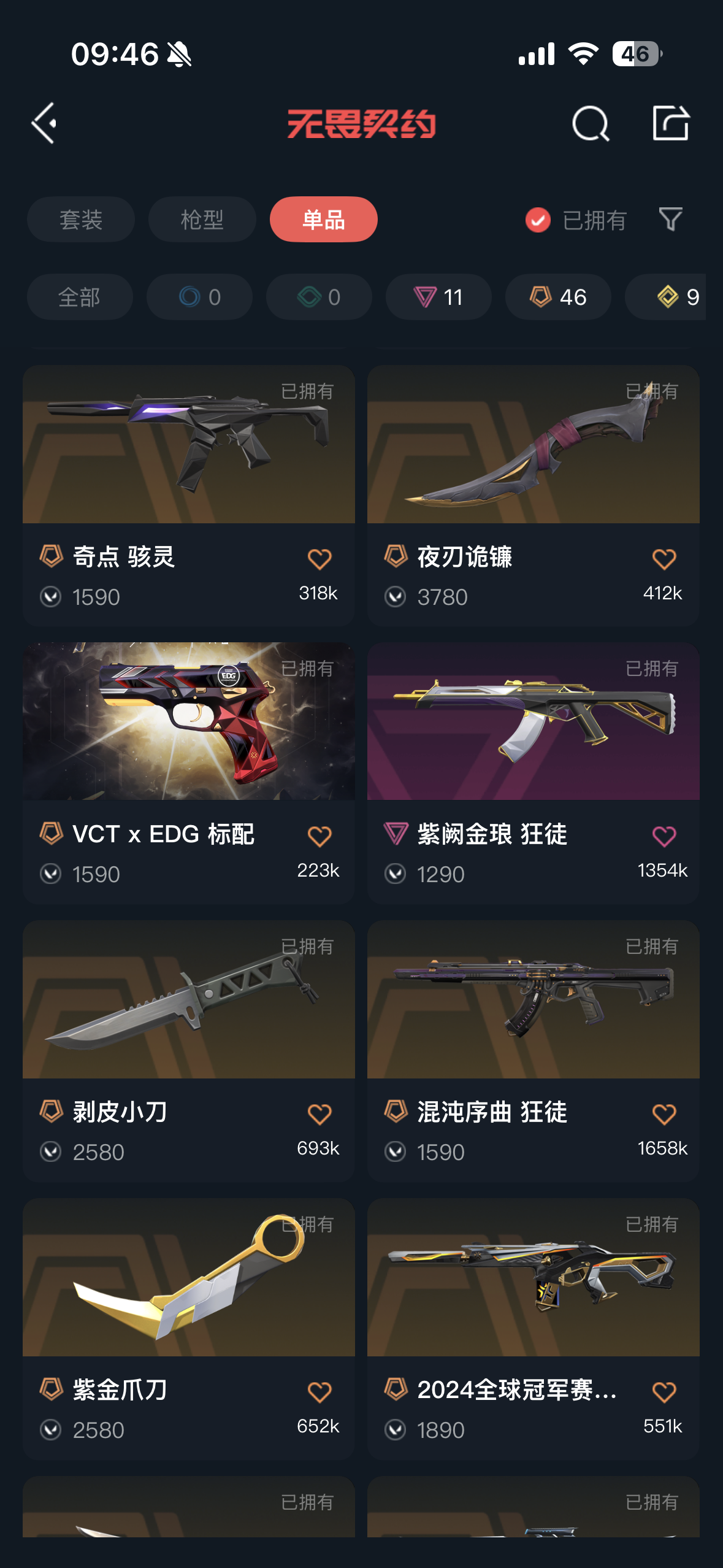Filter by the blue tier chip showing 0
Screen dimensions: 723x1568
pos(199,297)
